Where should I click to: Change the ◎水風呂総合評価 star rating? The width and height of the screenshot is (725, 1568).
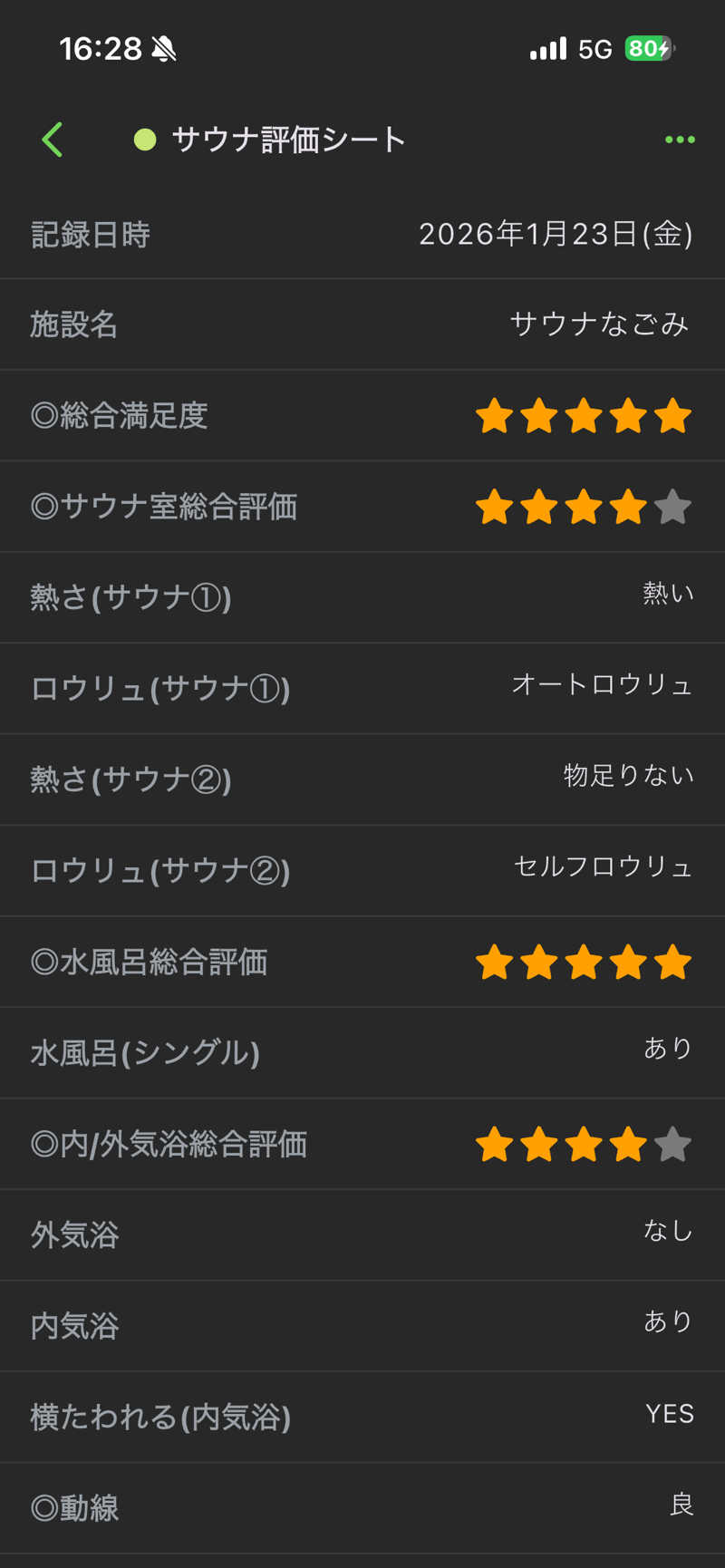(x=584, y=963)
